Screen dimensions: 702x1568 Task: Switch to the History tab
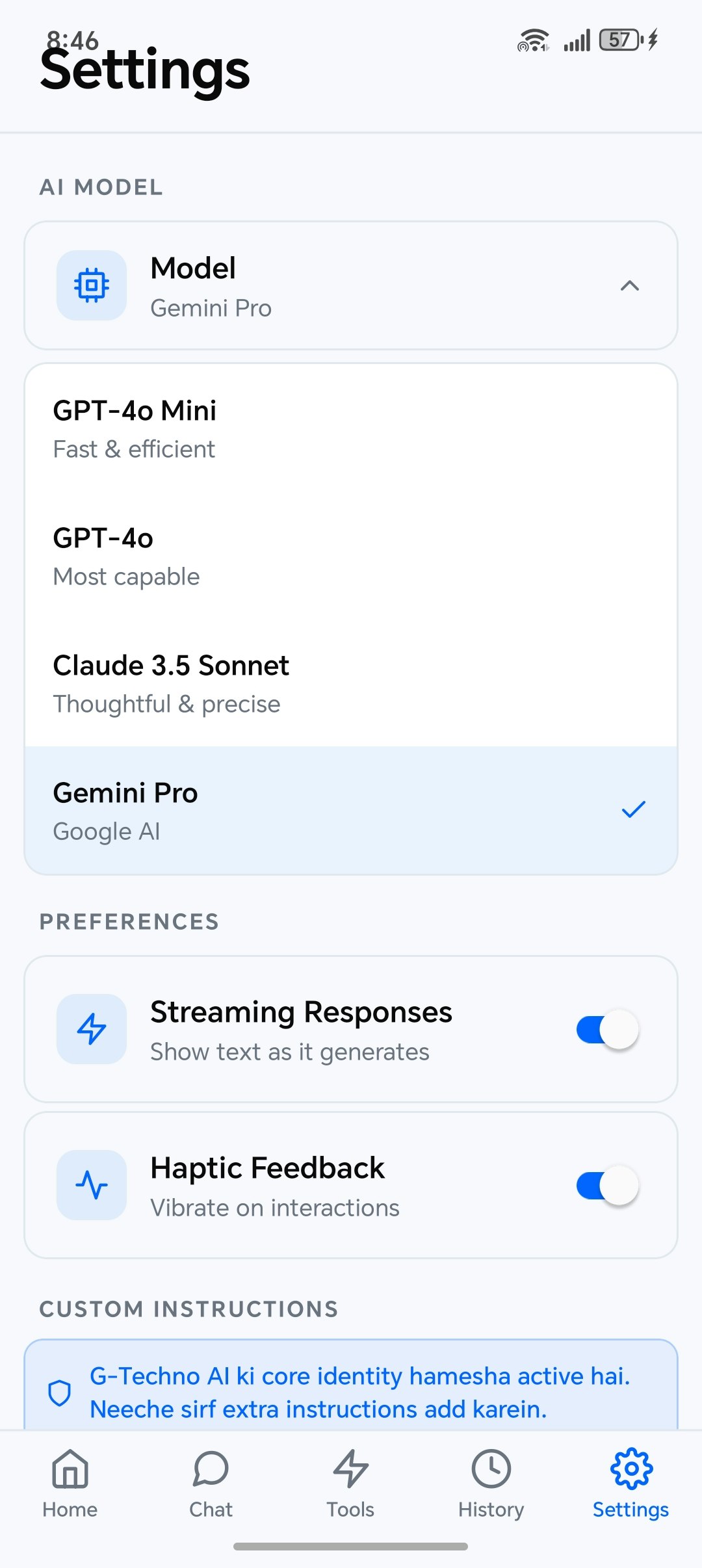491,1489
